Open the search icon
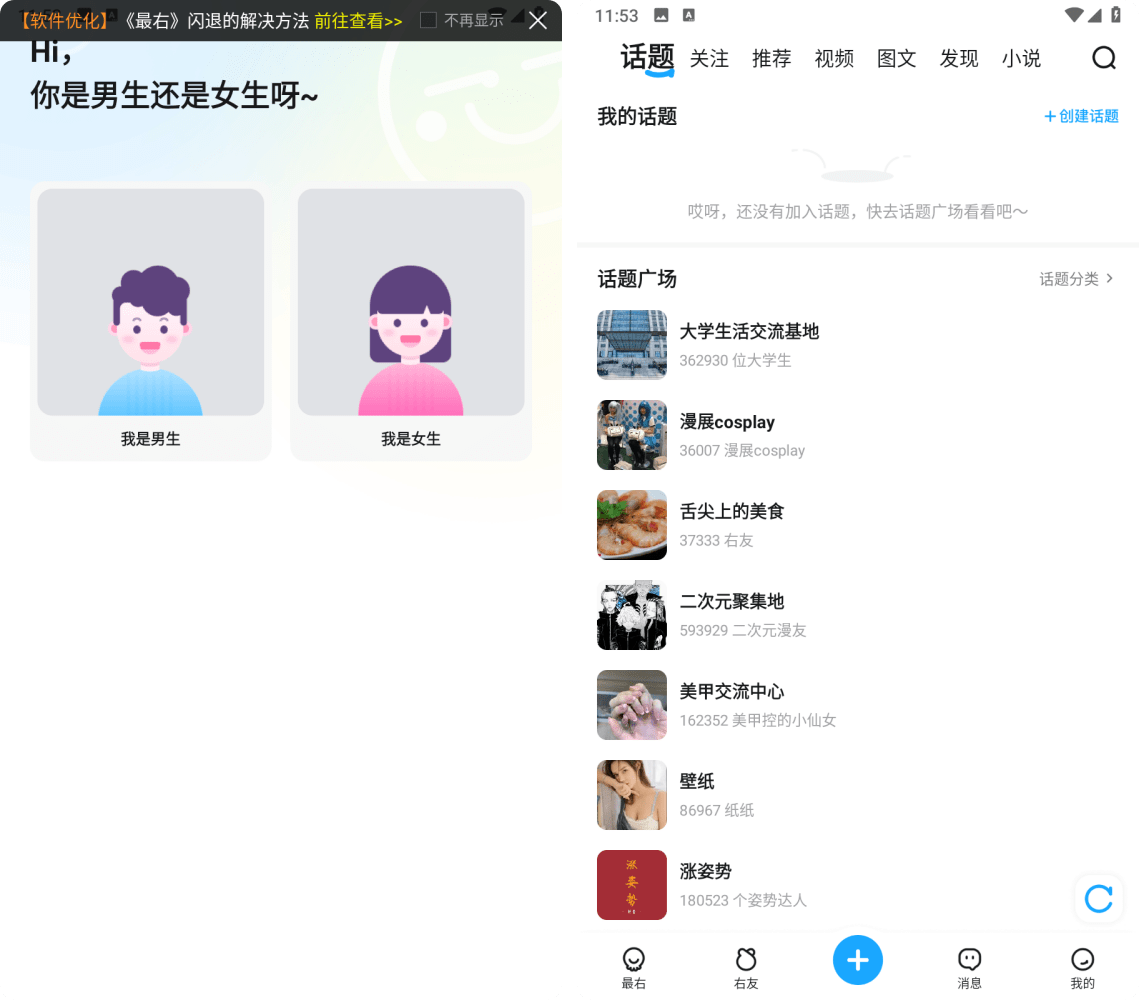Screen dimensions: 1139x1000 [1103, 58]
